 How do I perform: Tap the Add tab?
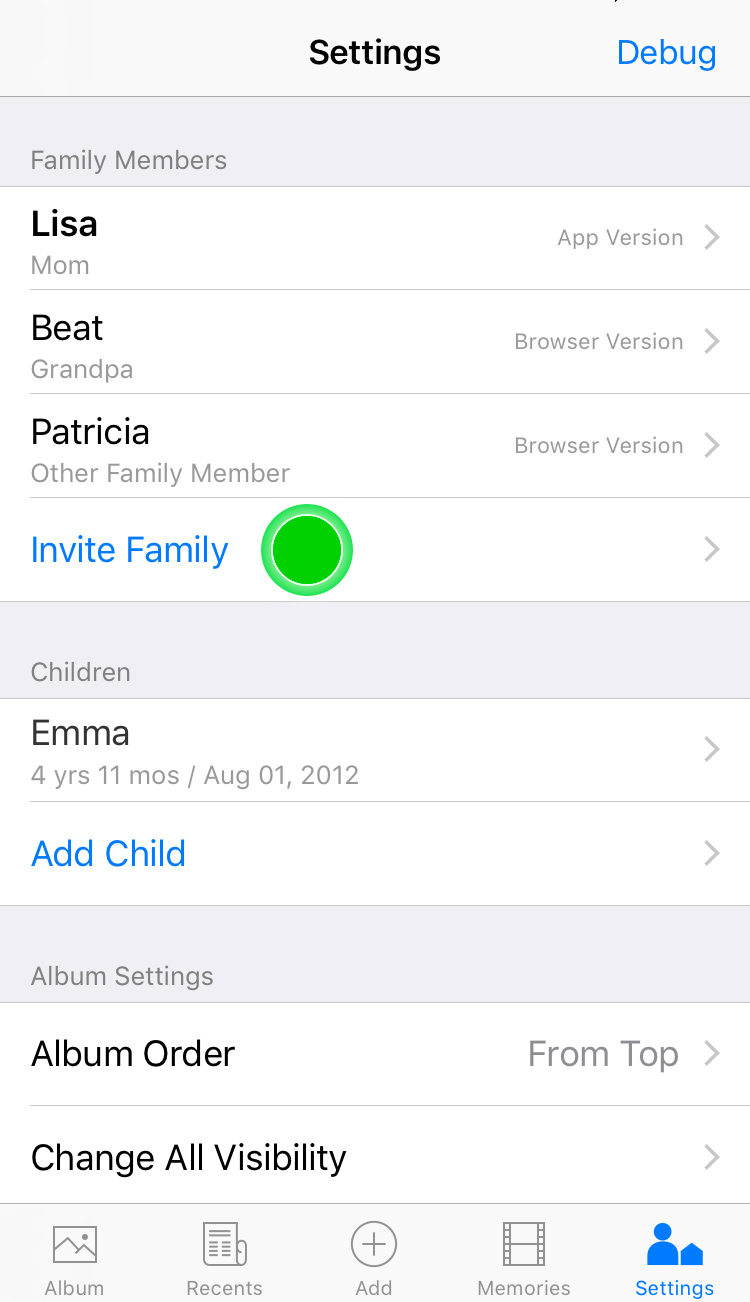[374, 1258]
